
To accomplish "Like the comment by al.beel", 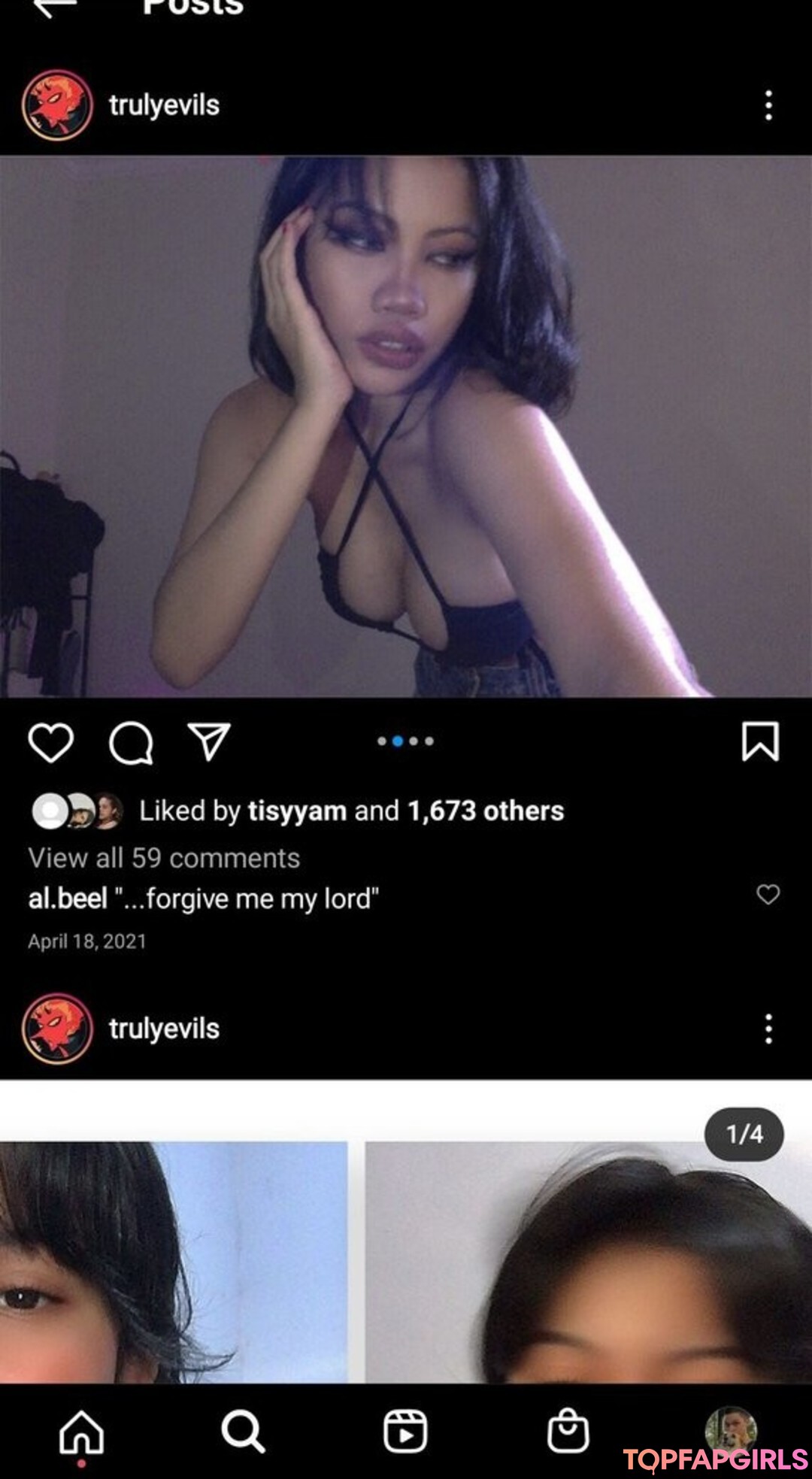I will coord(768,894).
